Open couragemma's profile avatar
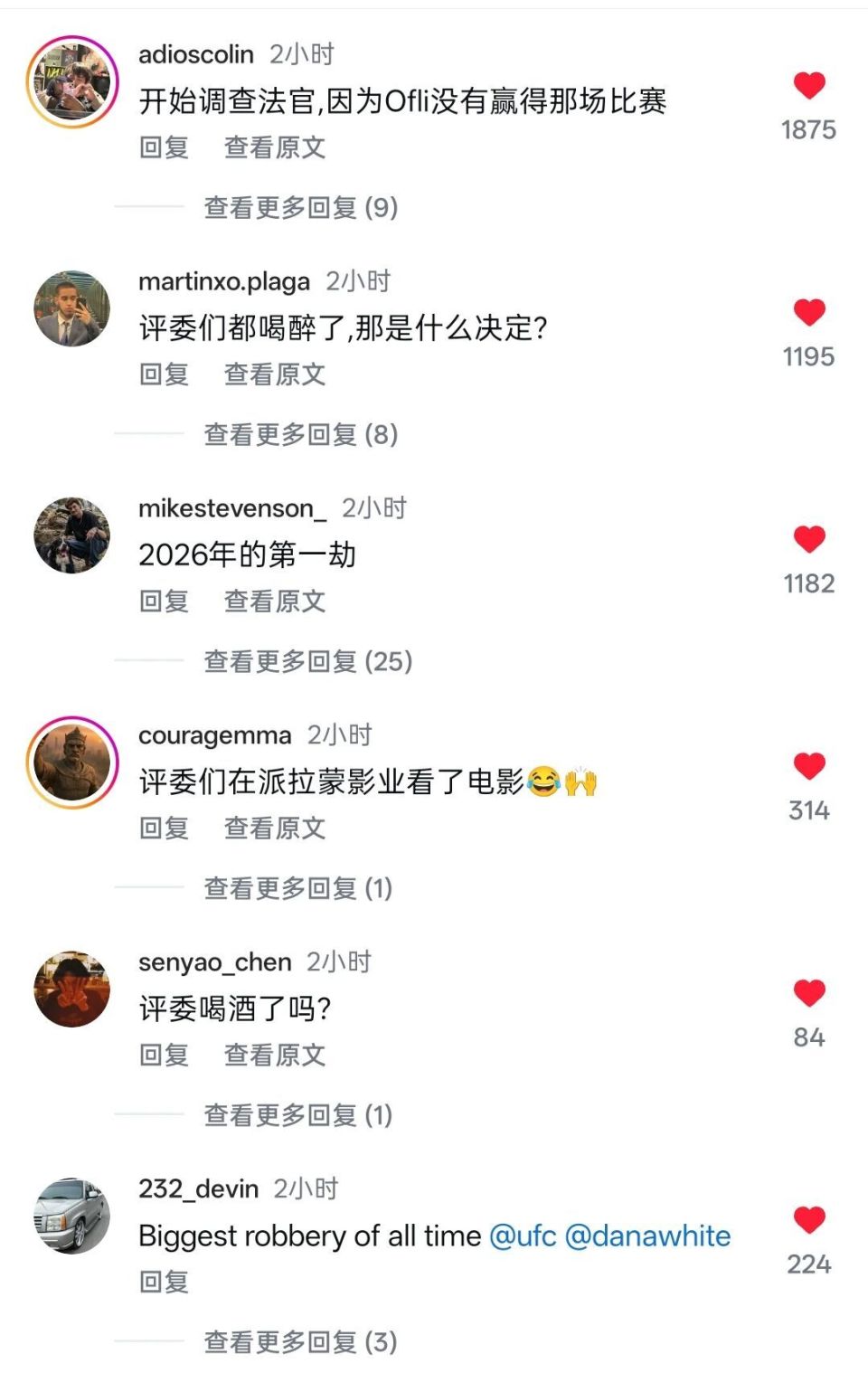The height and width of the screenshot is (1392, 868). (71, 762)
